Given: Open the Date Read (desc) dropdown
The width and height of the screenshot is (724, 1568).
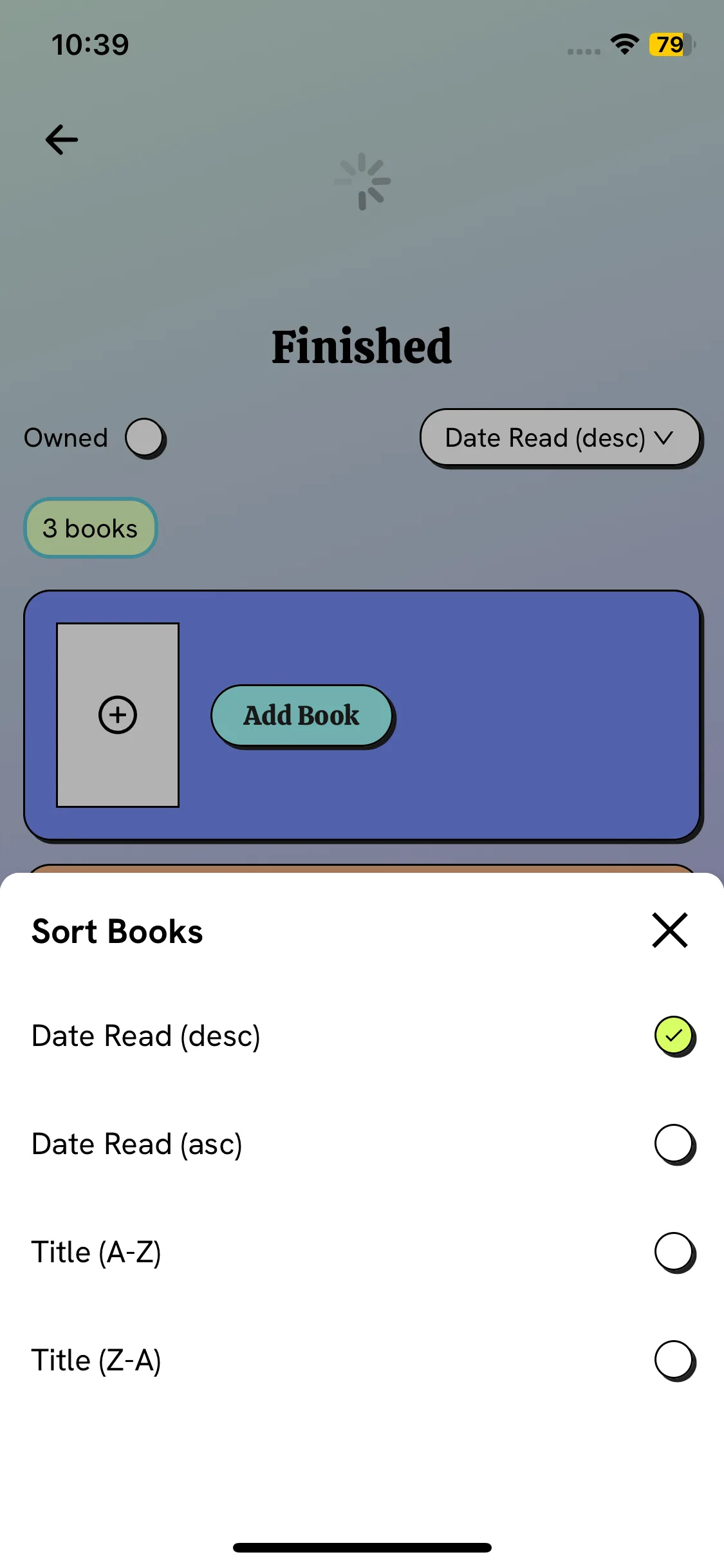Looking at the screenshot, I should pos(561,438).
